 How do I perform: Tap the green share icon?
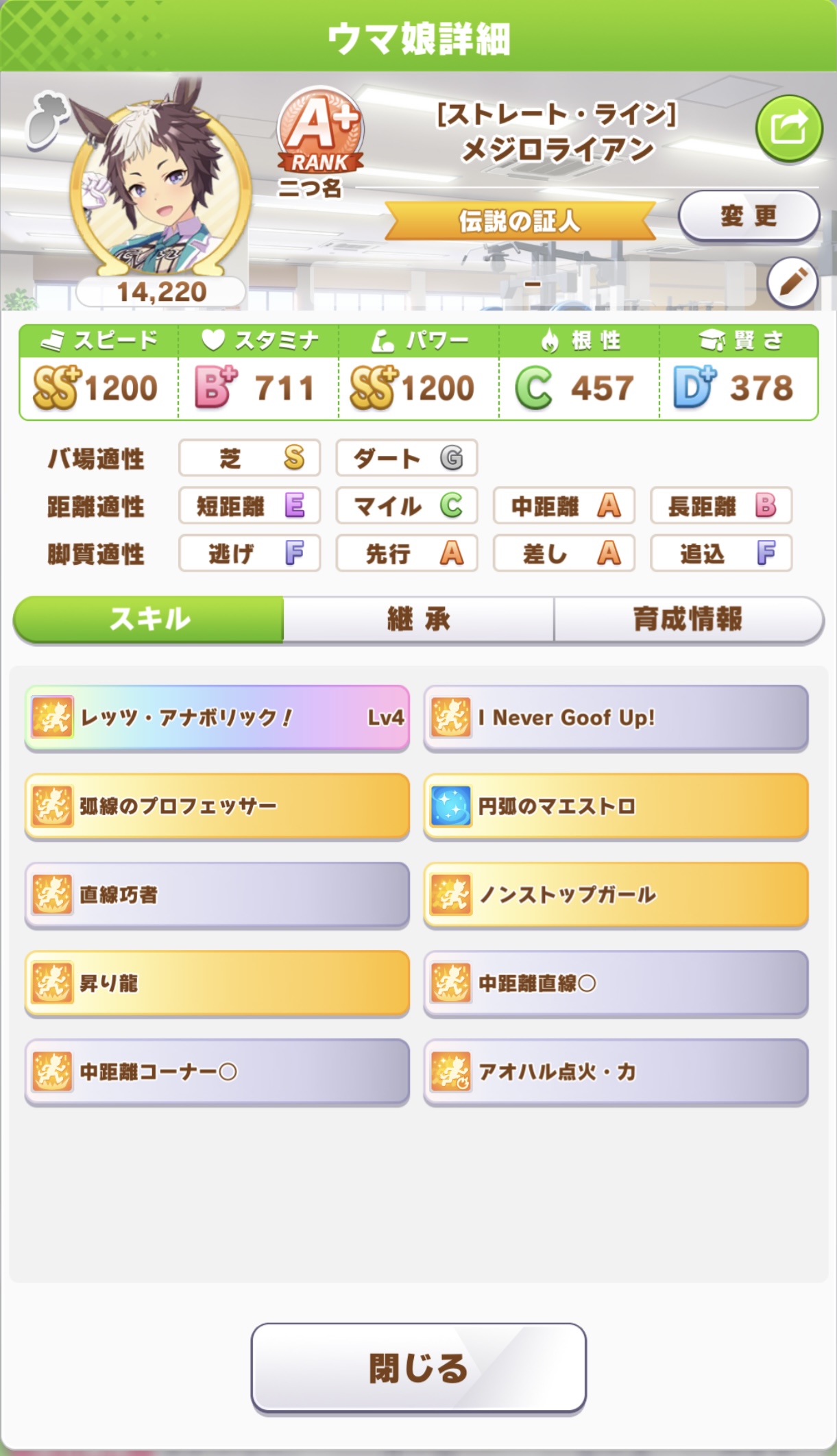(x=788, y=129)
